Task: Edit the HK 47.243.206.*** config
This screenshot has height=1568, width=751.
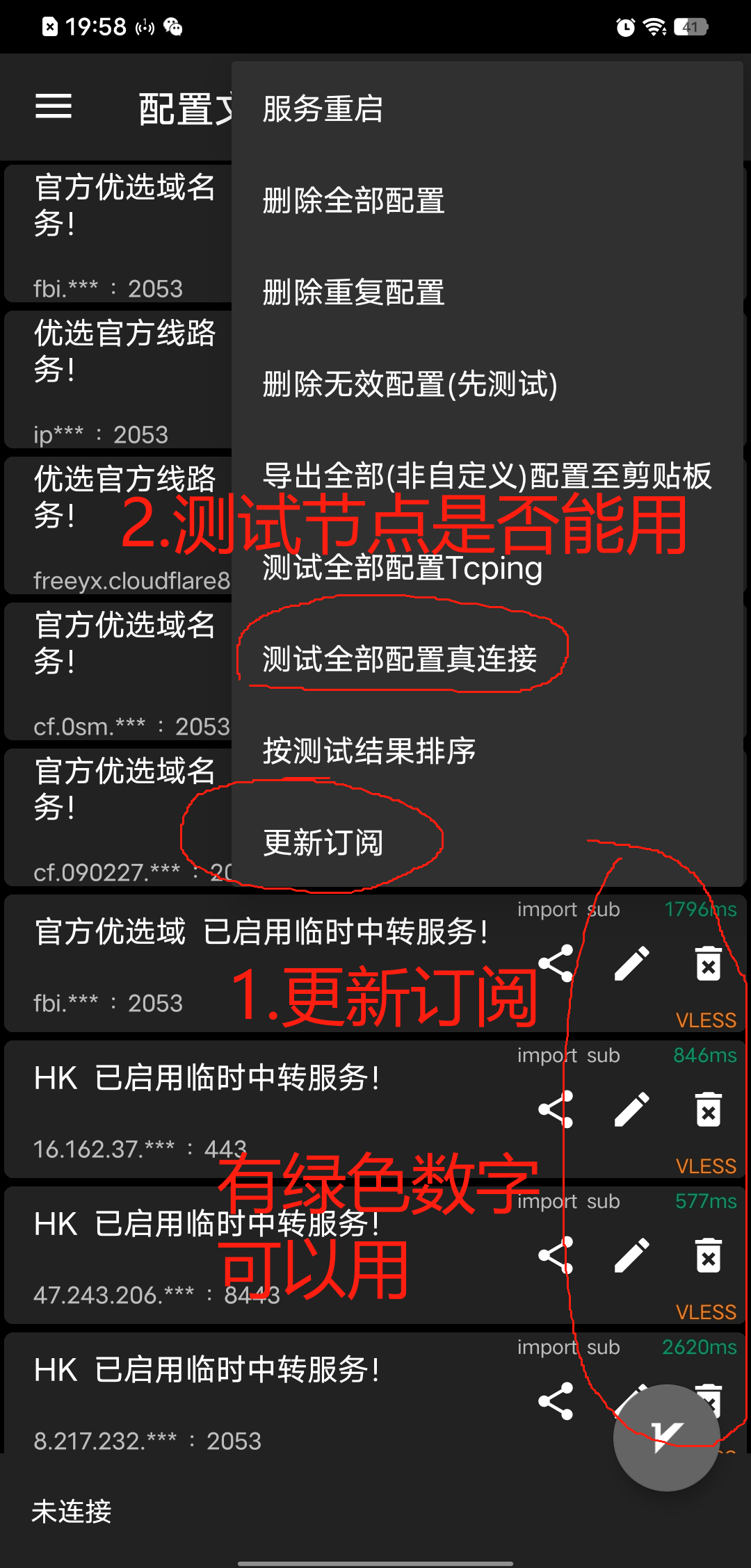Action: tap(632, 1255)
